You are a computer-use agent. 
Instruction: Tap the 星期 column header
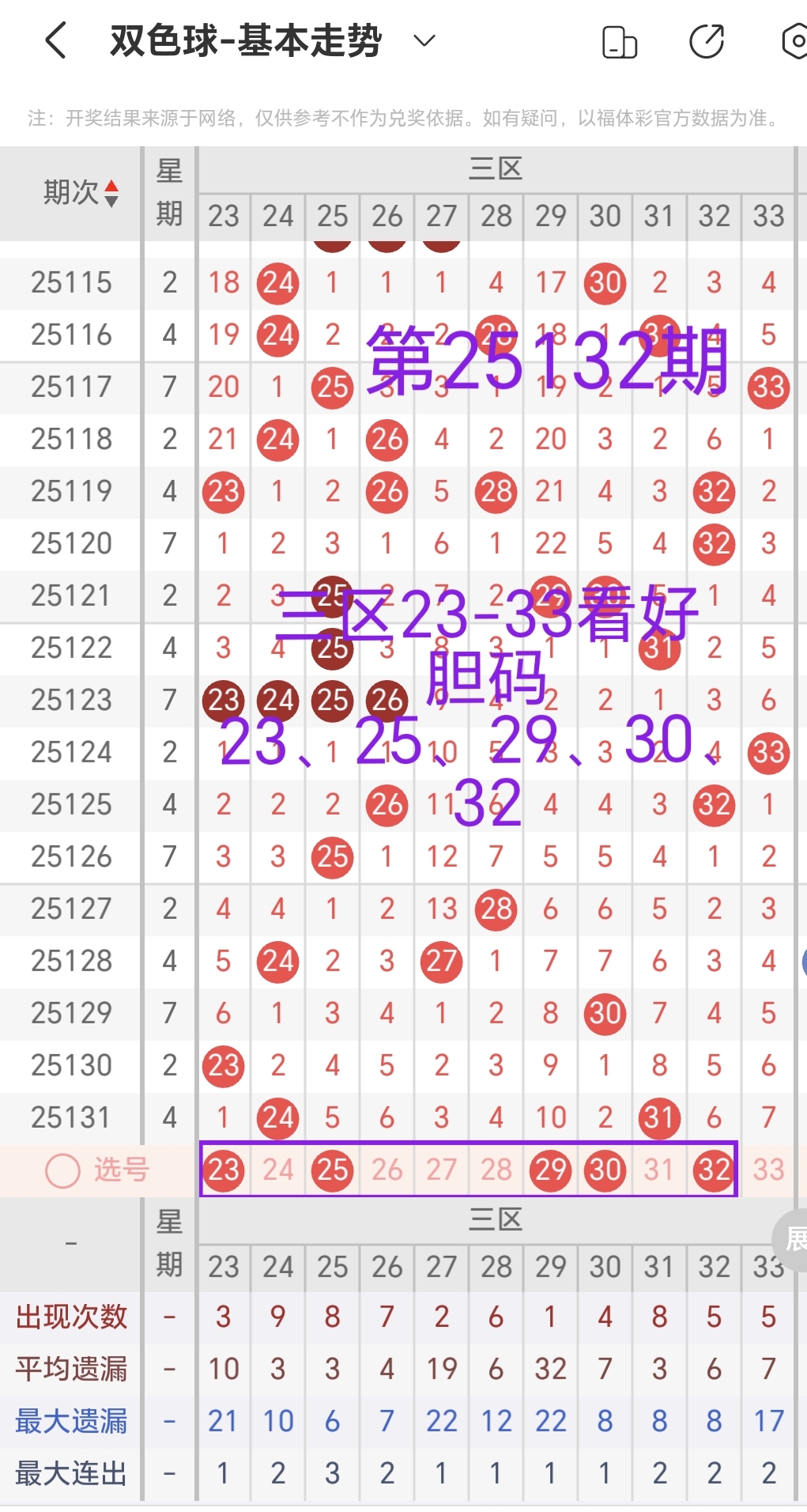pos(168,190)
